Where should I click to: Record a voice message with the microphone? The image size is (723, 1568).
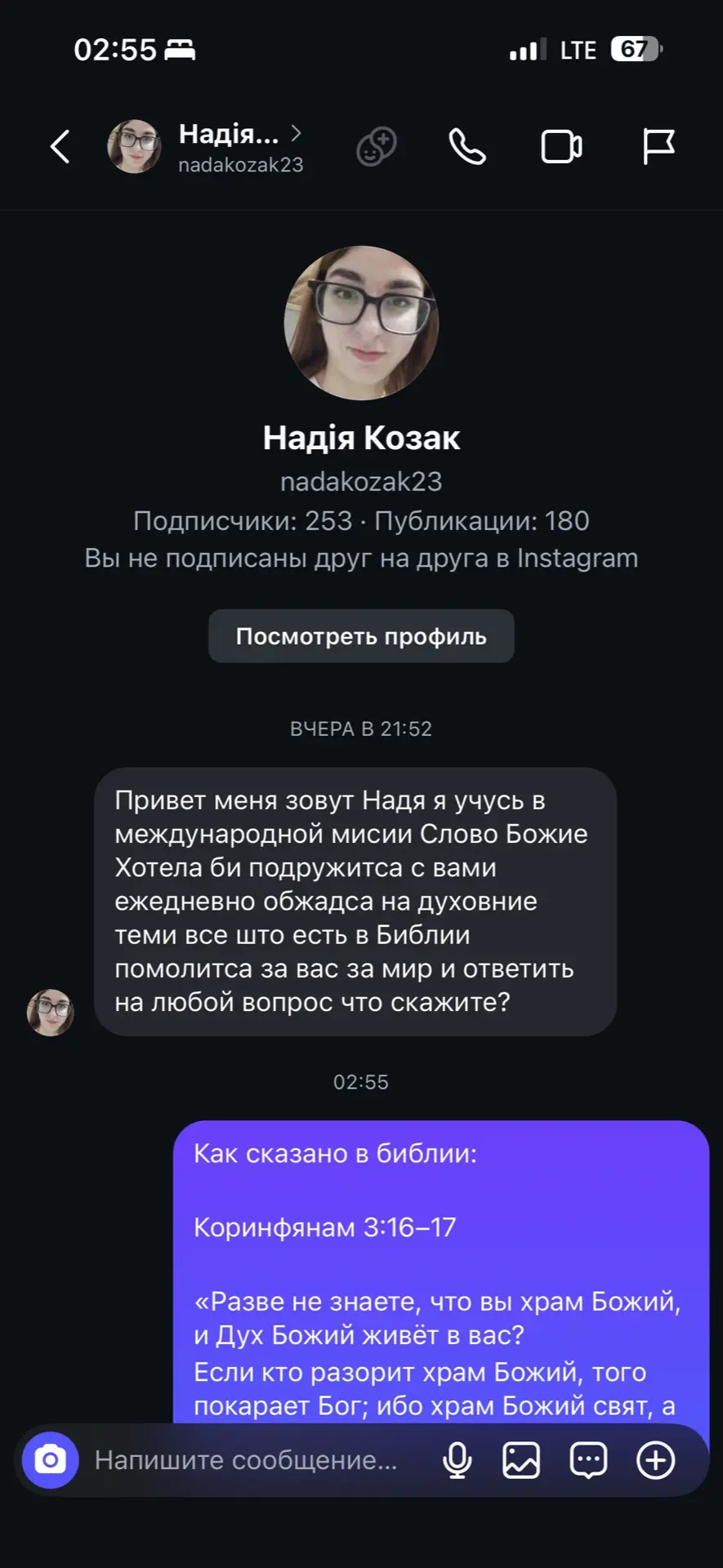tap(457, 1460)
